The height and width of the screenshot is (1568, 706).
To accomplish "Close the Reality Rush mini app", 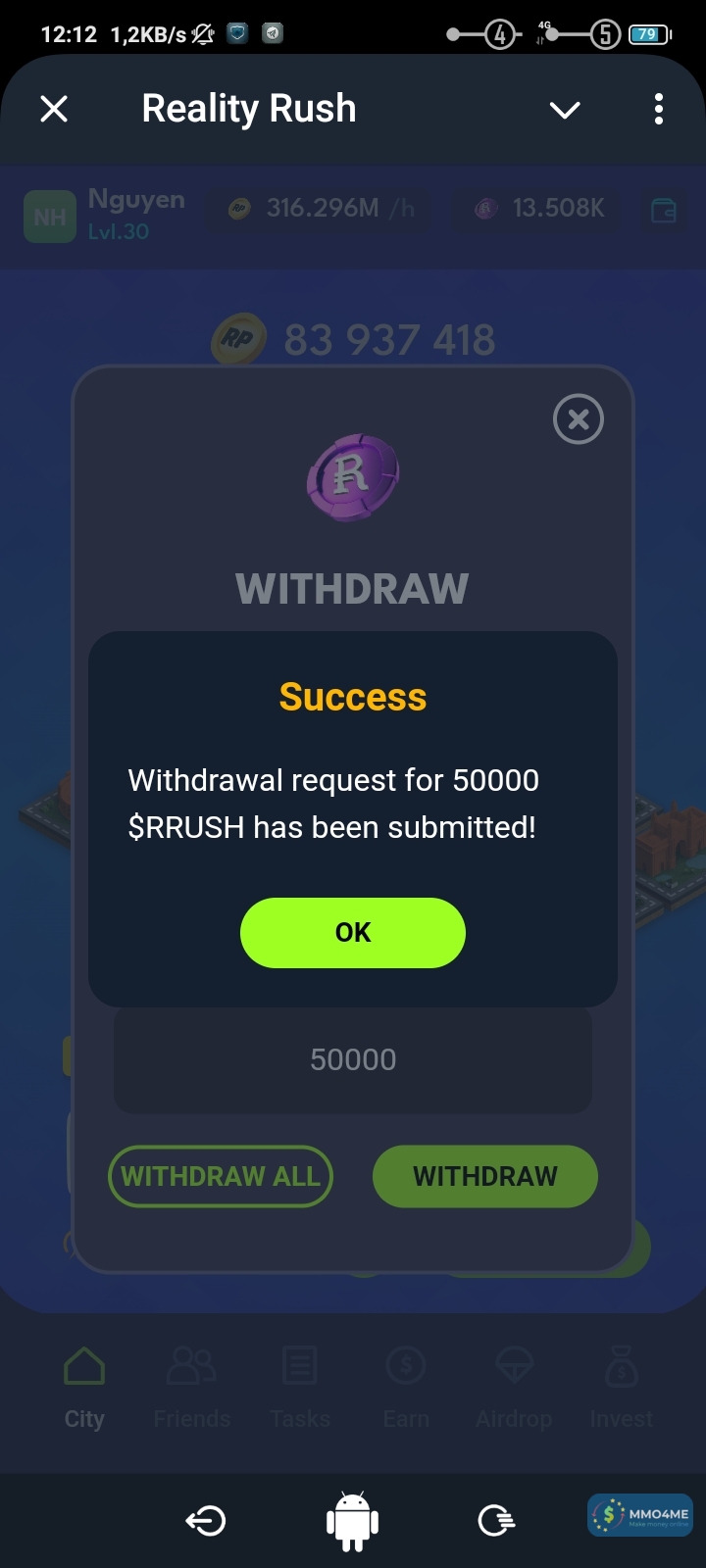I will coord(54,109).
